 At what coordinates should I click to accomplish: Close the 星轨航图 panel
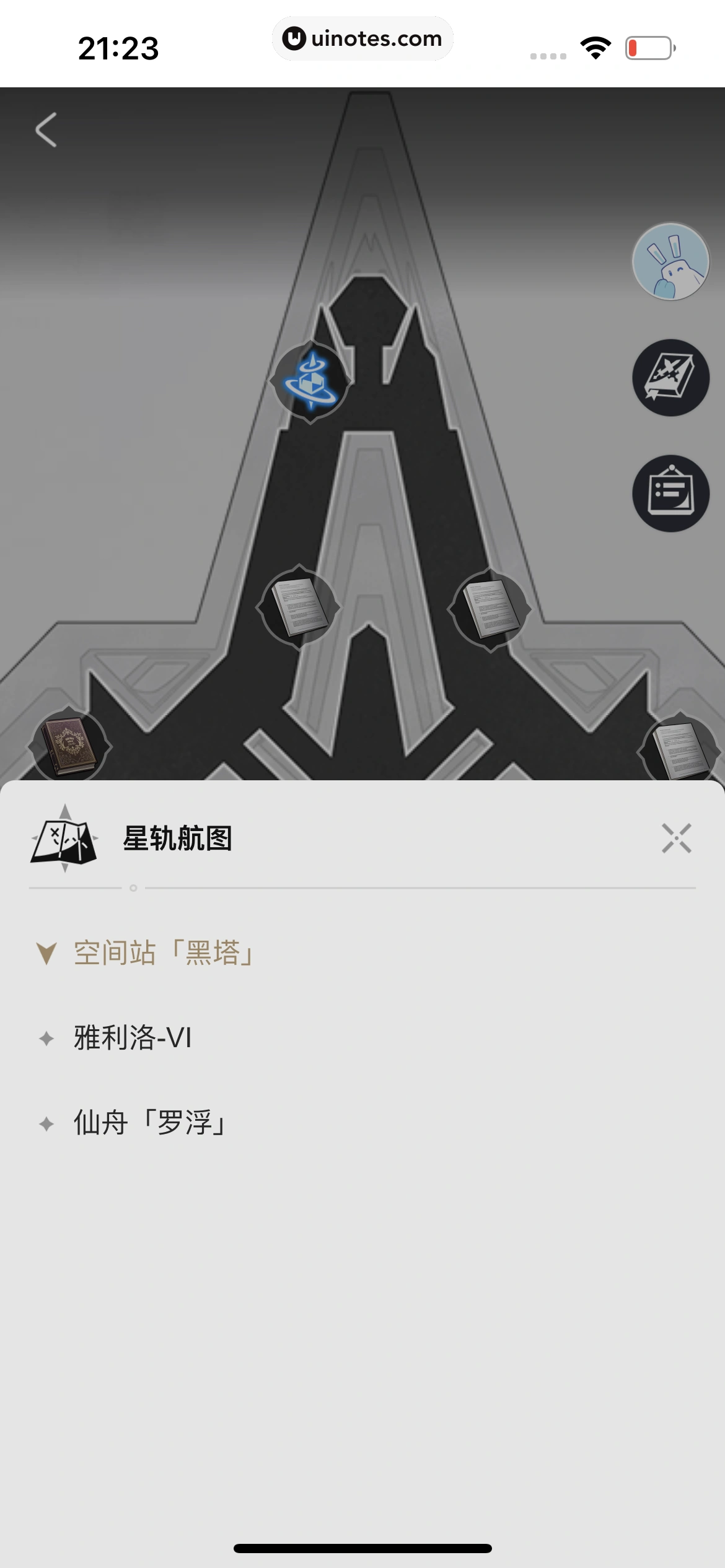pyautogui.click(x=676, y=838)
